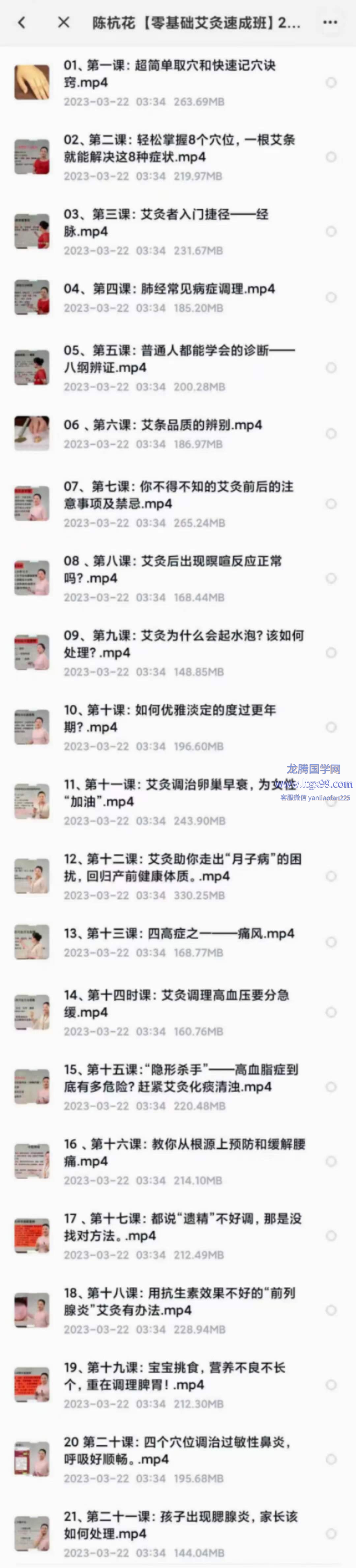View 10 第十课 度过更年期 video
The image size is (356, 1568).
click(x=169, y=718)
